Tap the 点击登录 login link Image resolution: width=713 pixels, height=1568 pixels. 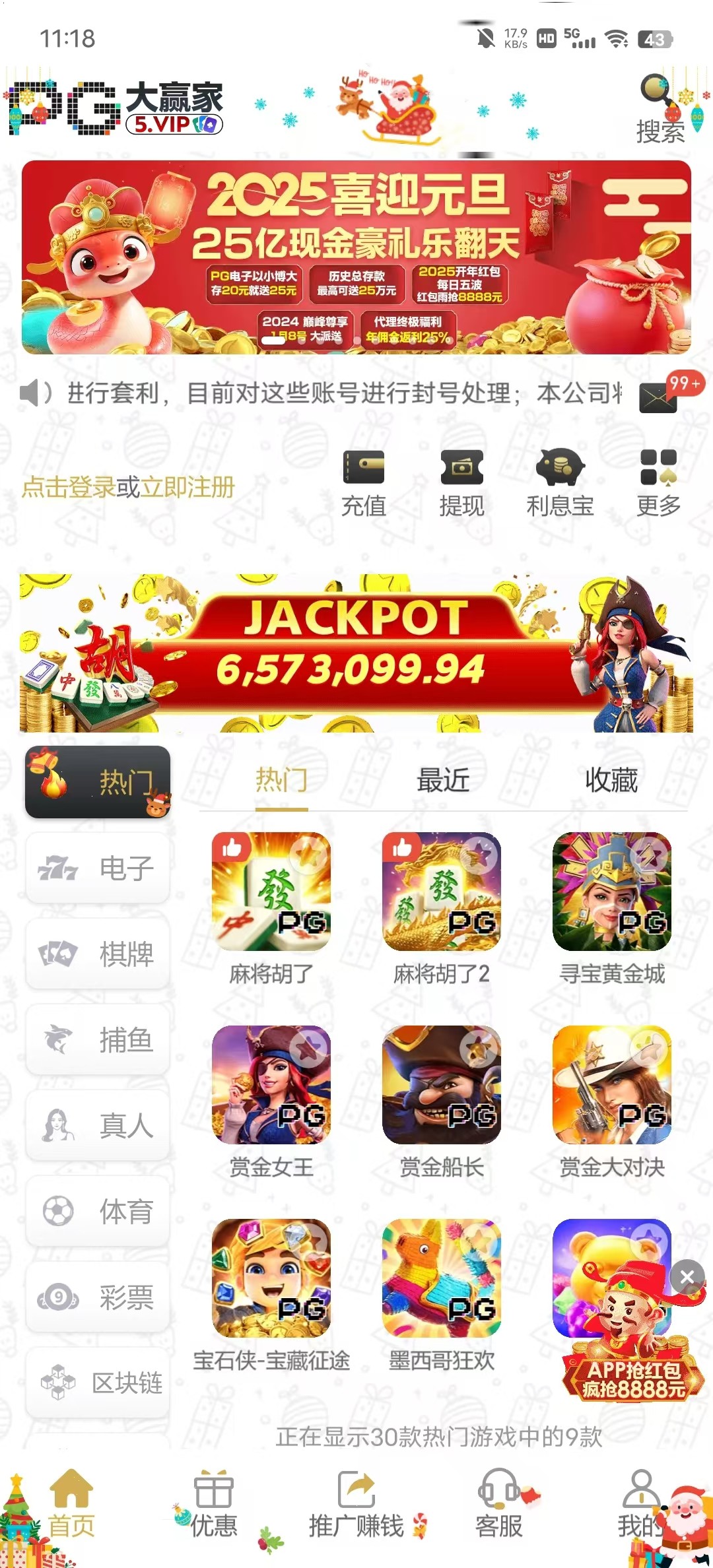point(69,488)
